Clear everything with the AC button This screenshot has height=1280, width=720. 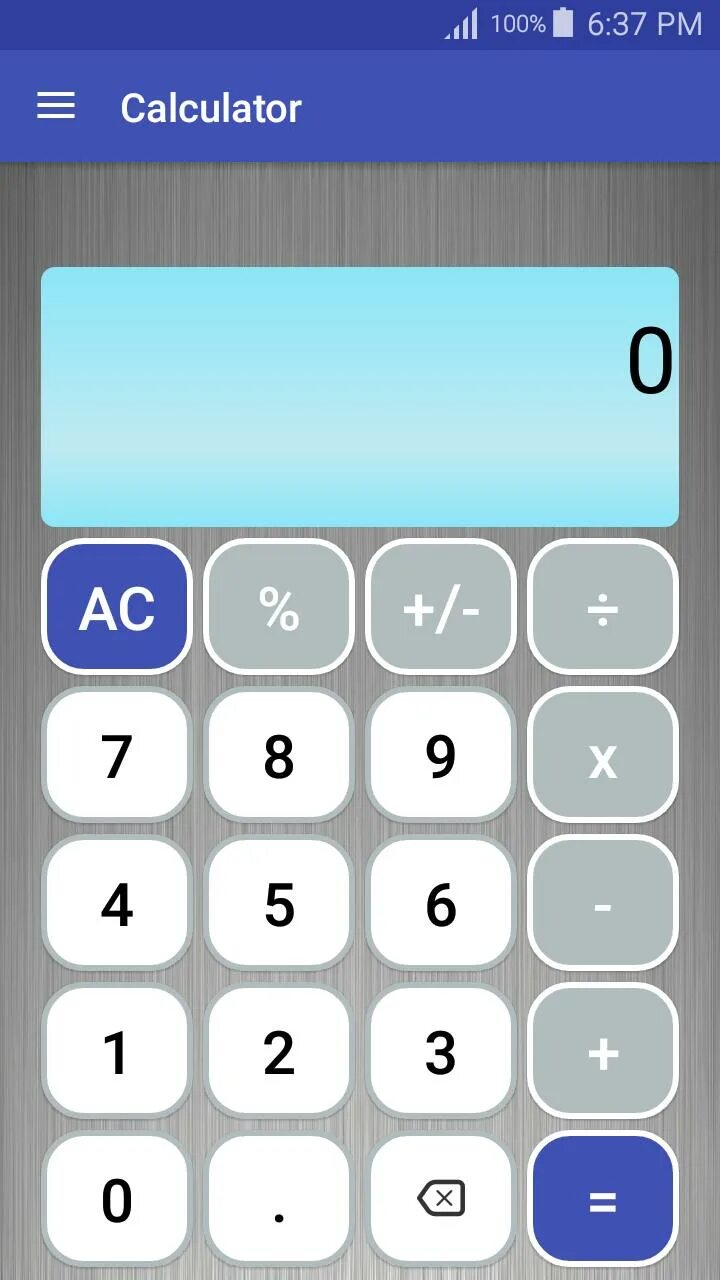[x=117, y=607]
